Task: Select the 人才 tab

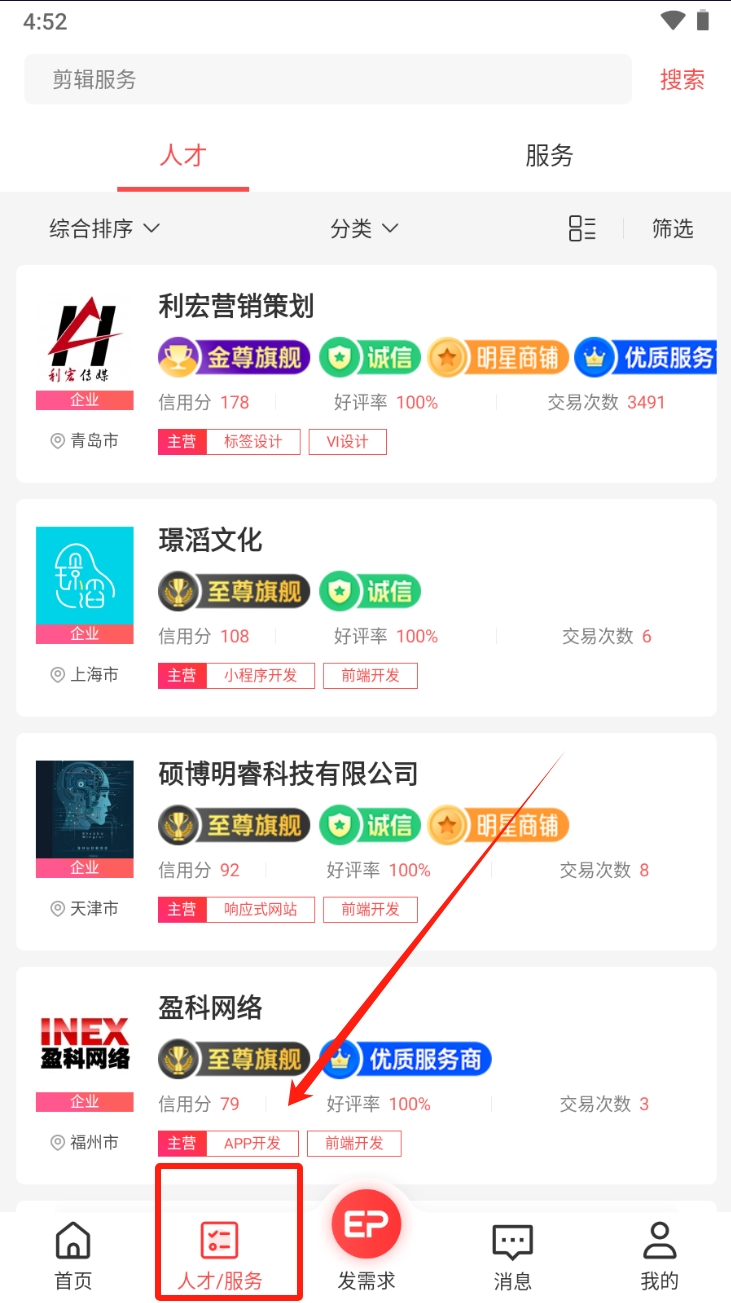Action: [183, 156]
